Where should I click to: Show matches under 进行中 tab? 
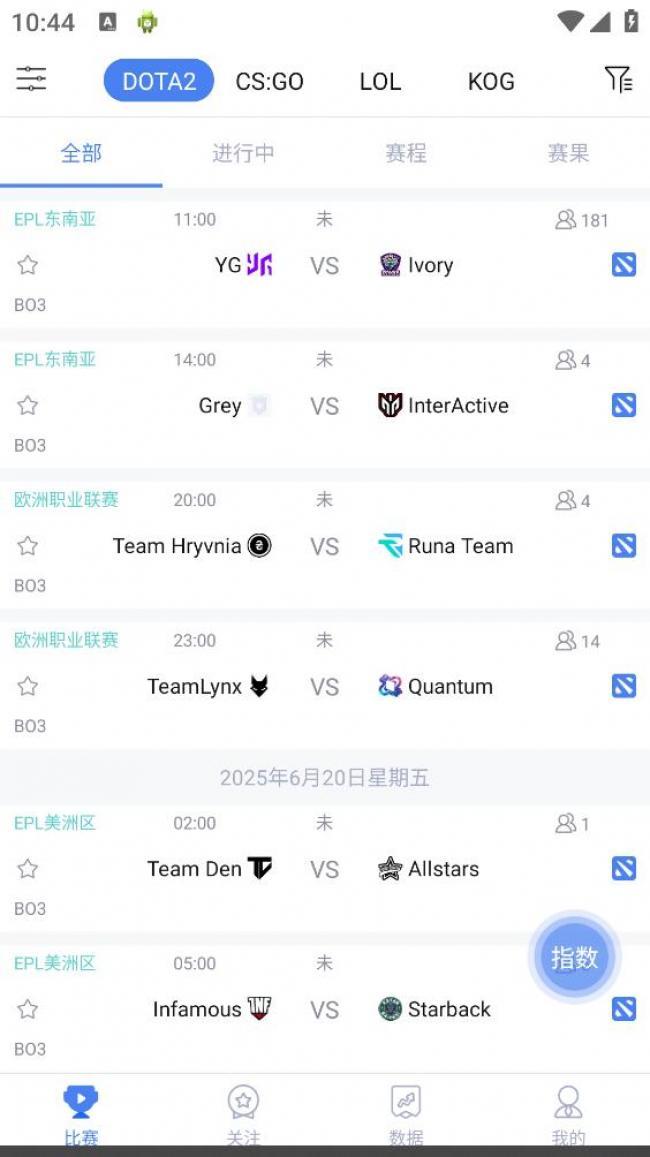tap(243, 153)
